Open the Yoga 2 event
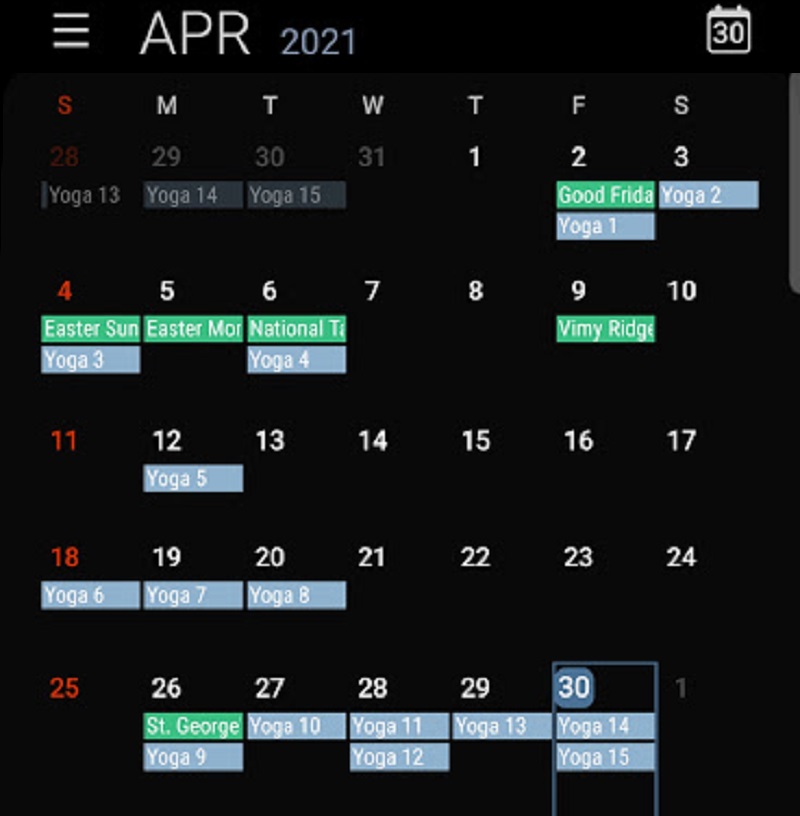The width and height of the screenshot is (800, 816). [x=708, y=195]
